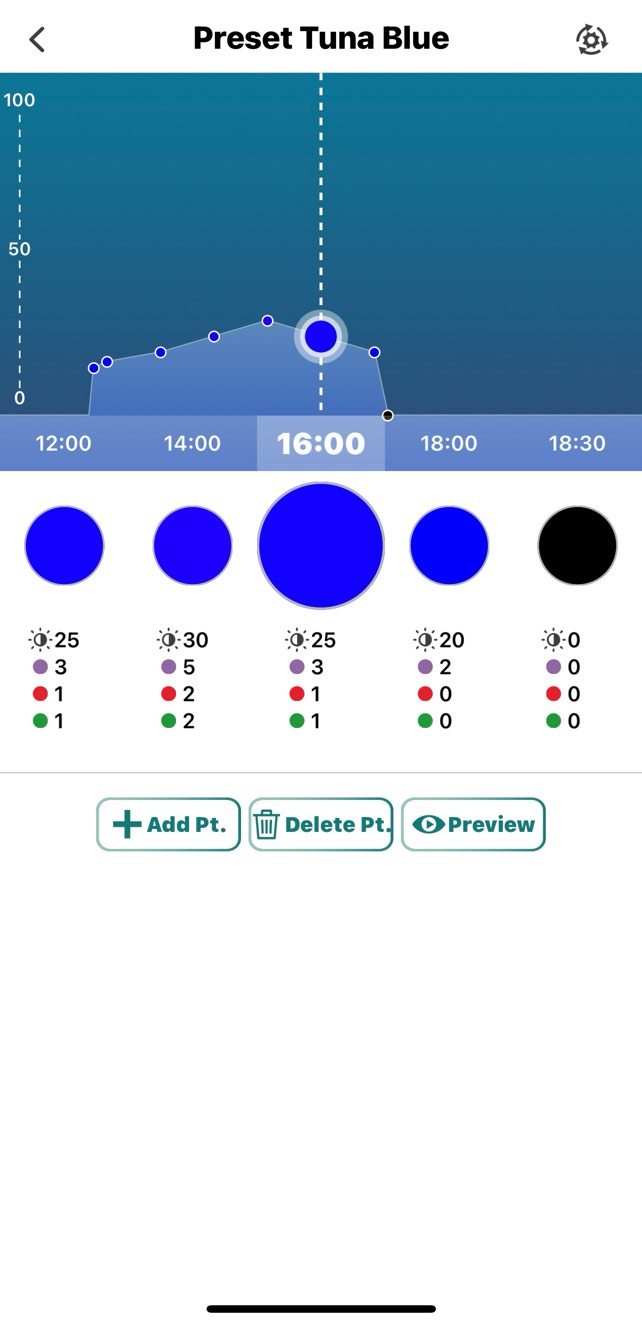
Task: Go back with the top-left arrow
Action: [37, 39]
